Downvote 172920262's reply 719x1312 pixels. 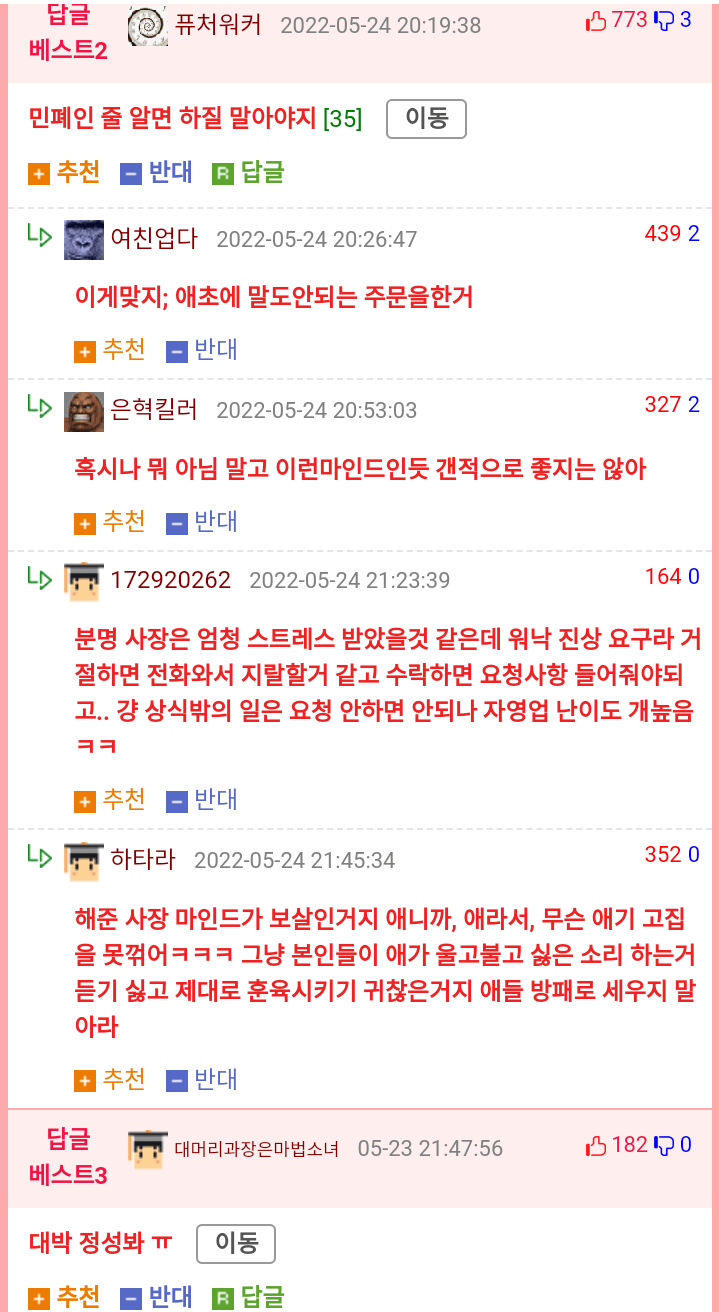[203, 800]
